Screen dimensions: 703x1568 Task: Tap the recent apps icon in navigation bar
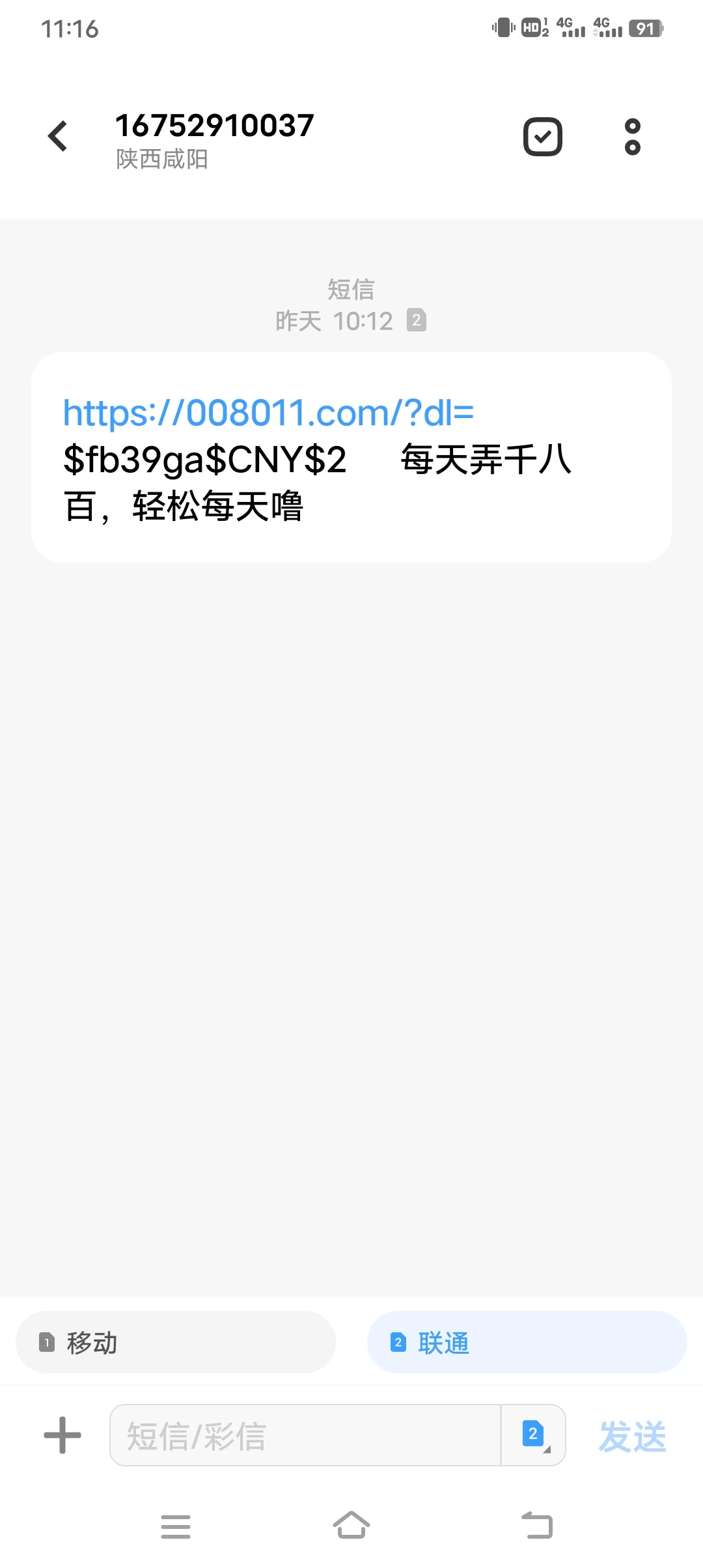176,1527
